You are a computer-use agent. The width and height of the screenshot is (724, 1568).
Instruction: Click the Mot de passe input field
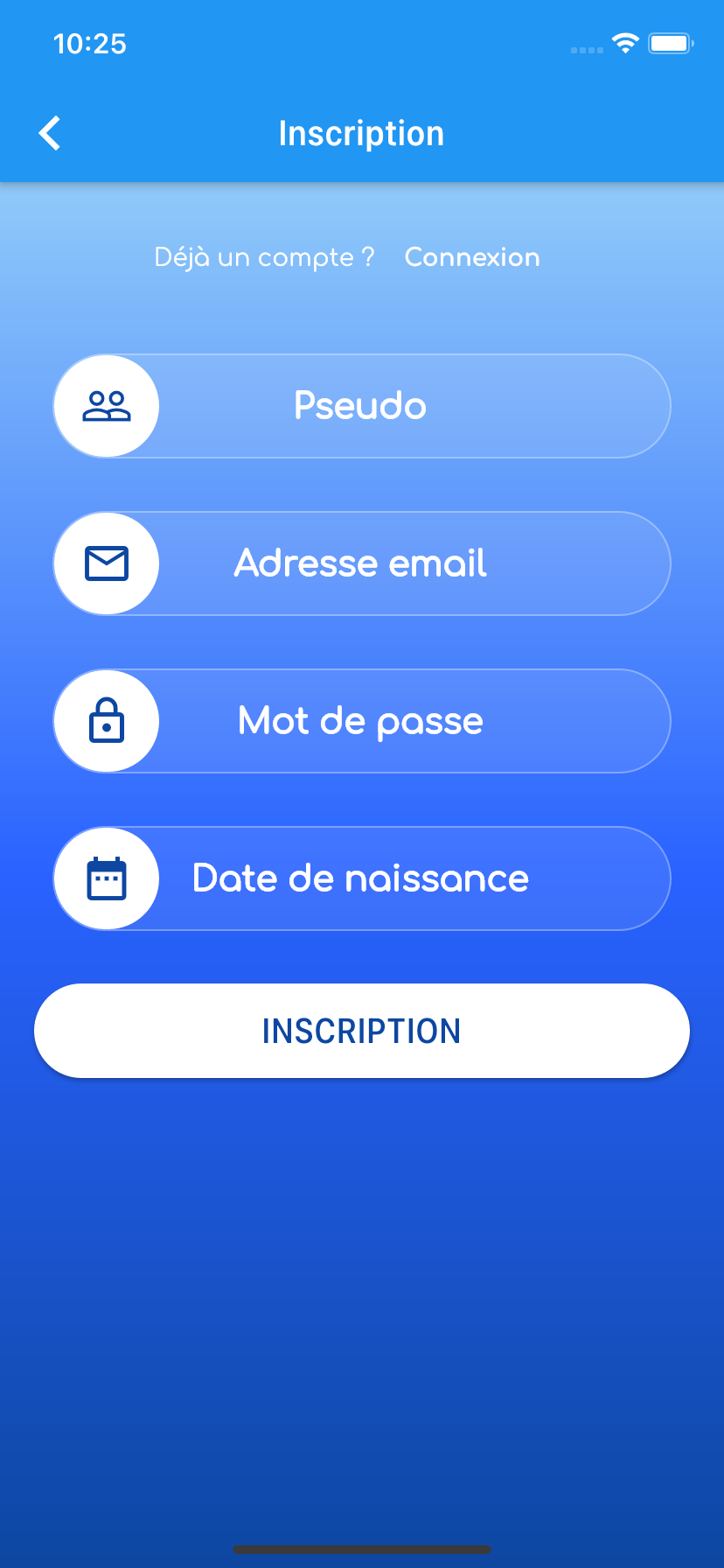click(393, 720)
